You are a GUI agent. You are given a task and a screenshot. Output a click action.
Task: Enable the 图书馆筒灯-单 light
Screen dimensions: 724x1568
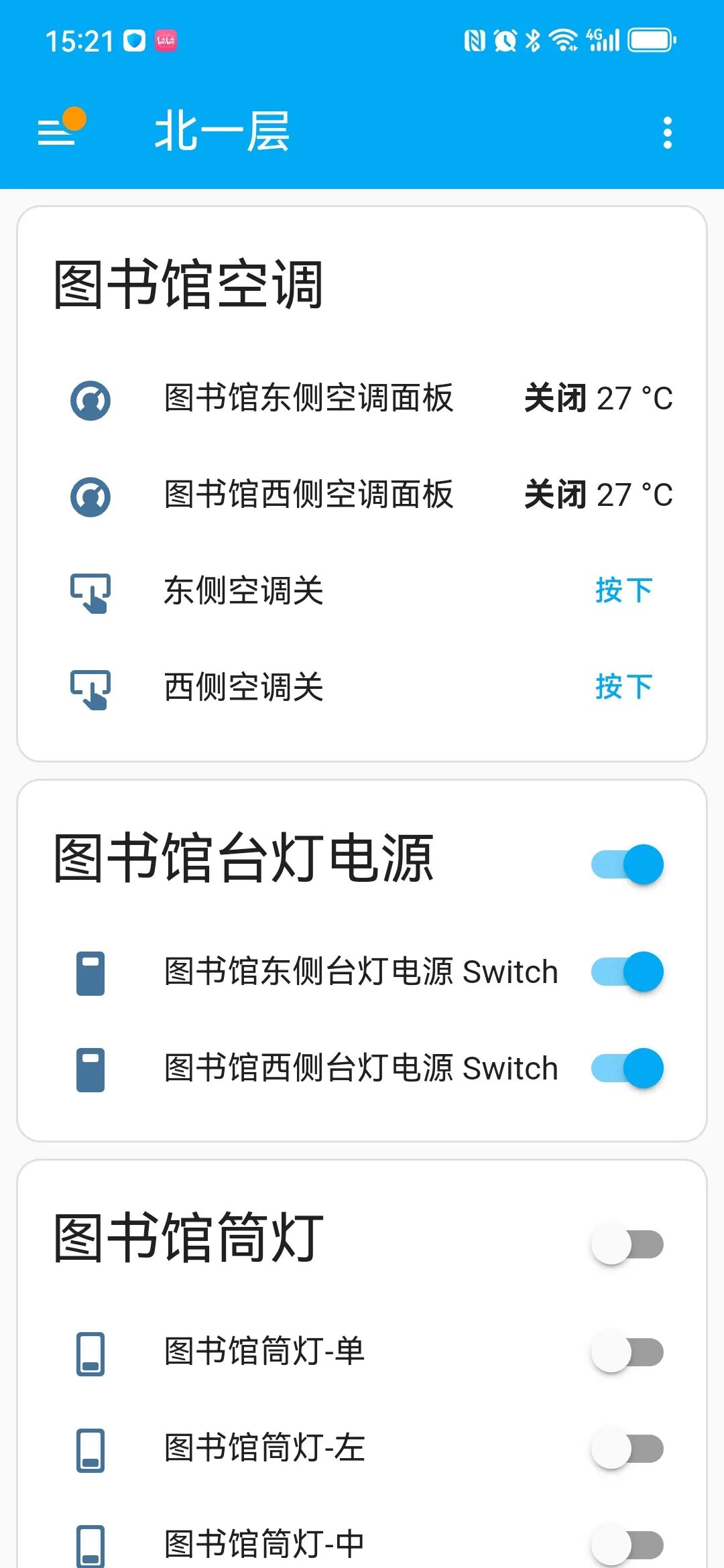click(x=627, y=1352)
